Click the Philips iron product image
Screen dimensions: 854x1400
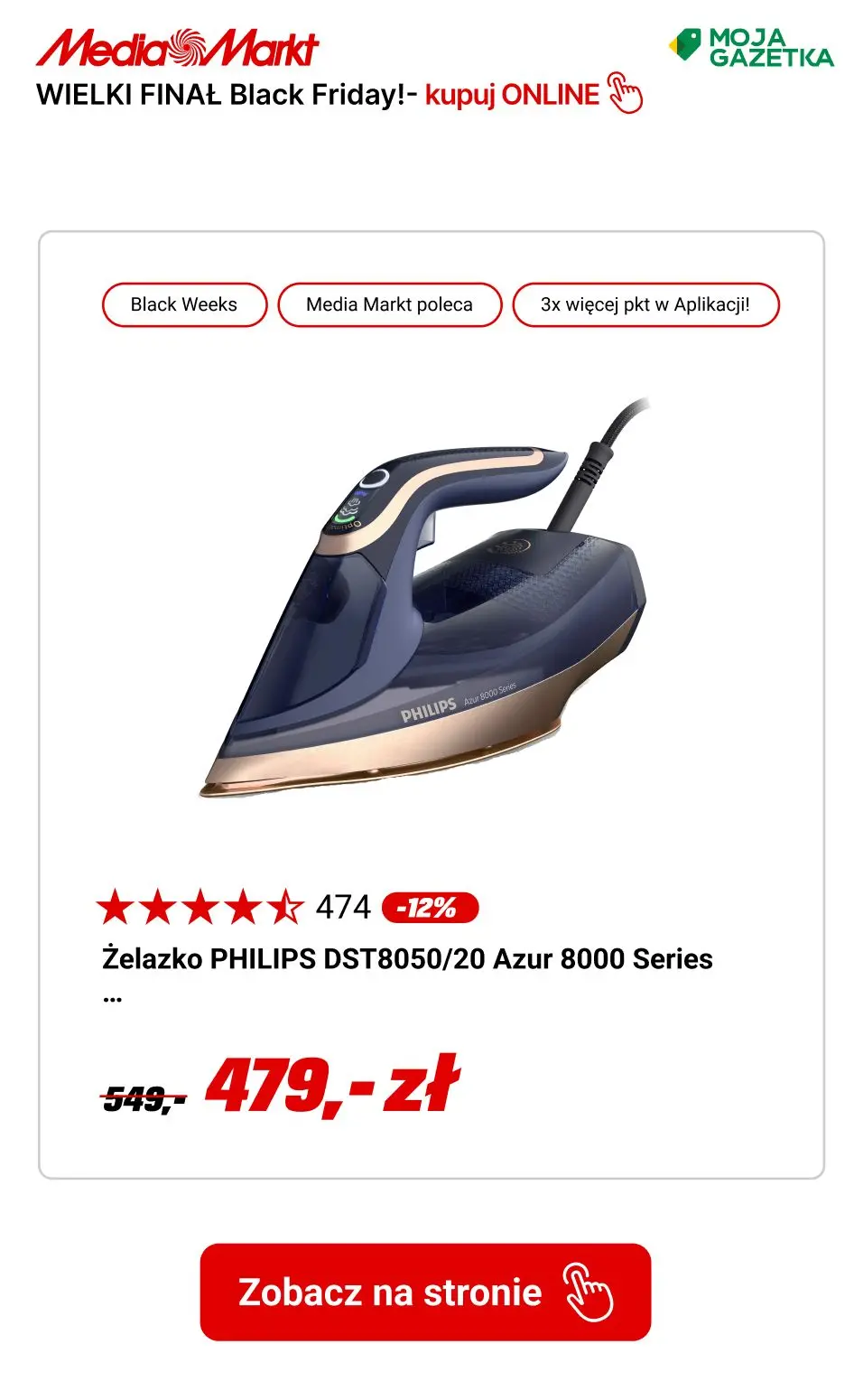424,605
